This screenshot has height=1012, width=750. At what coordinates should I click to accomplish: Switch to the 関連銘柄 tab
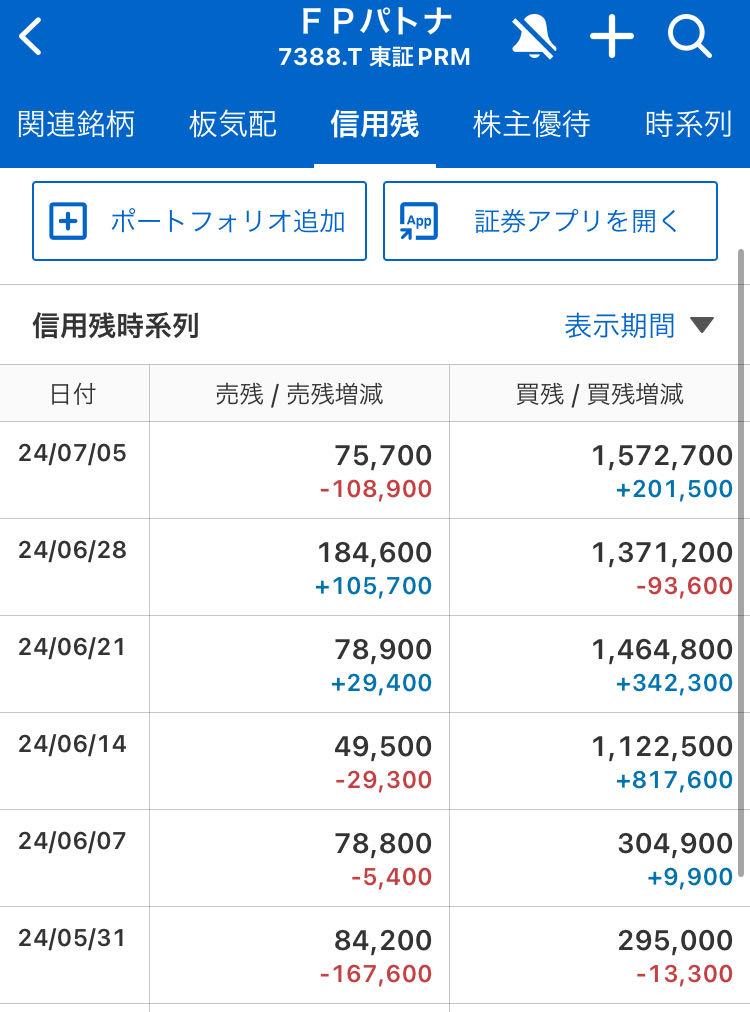click(76, 124)
